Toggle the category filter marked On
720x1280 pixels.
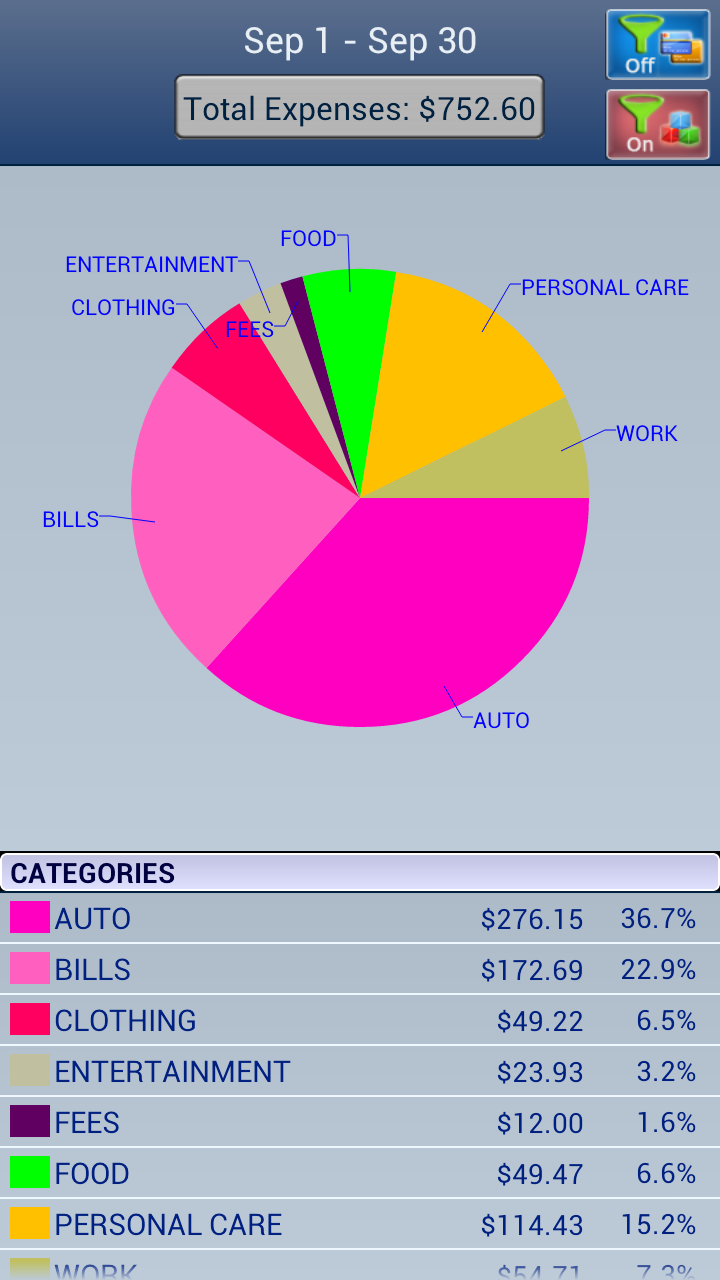pos(657,124)
